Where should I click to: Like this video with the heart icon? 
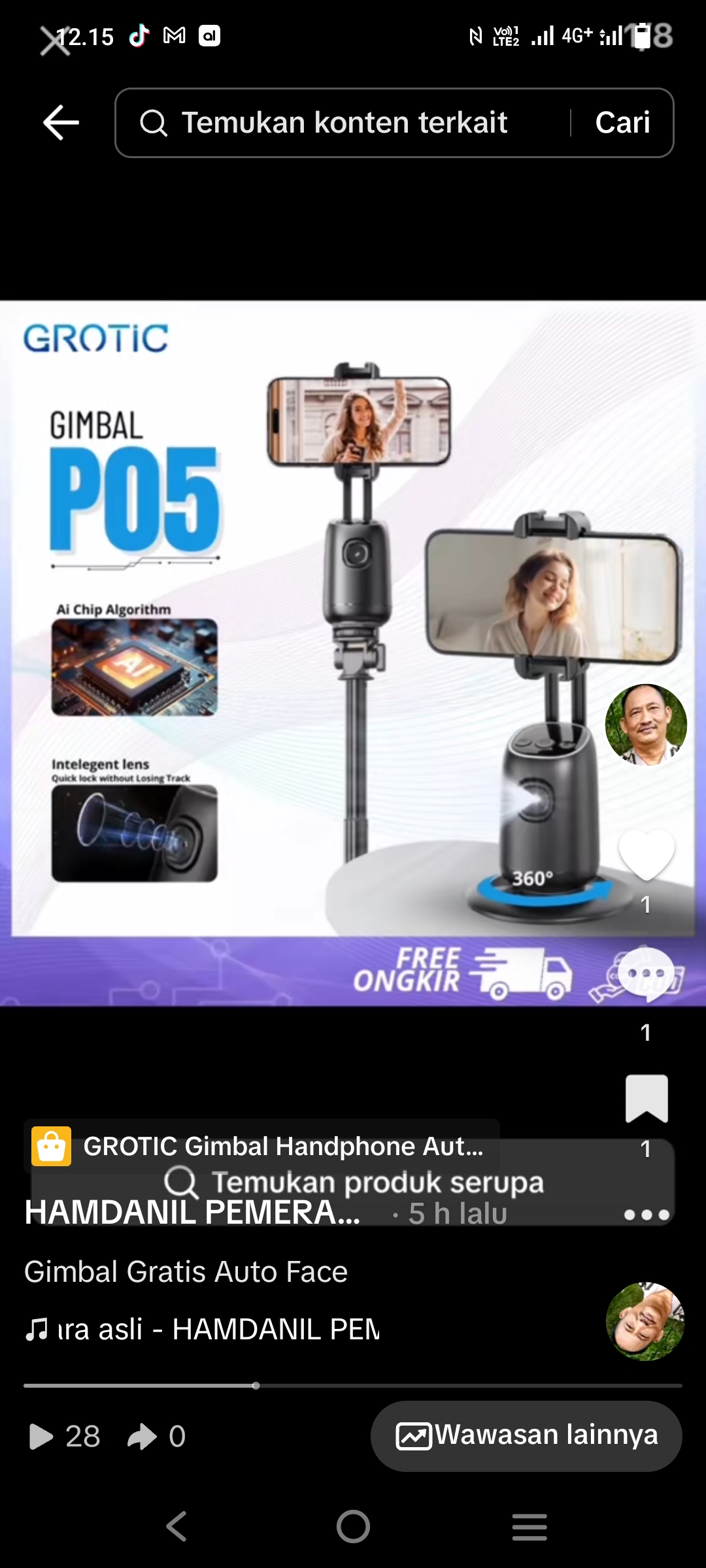point(646,855)
